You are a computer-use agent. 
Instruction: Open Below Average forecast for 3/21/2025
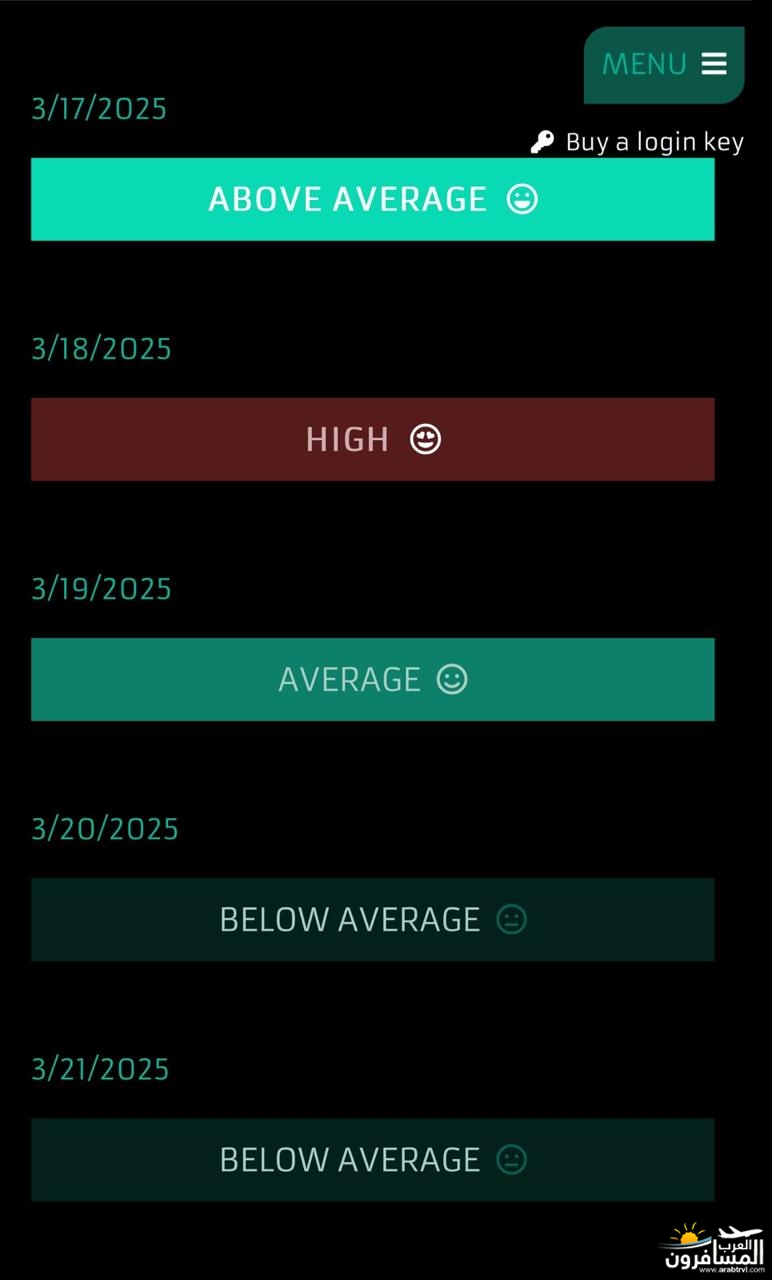tap(372, 1159)
